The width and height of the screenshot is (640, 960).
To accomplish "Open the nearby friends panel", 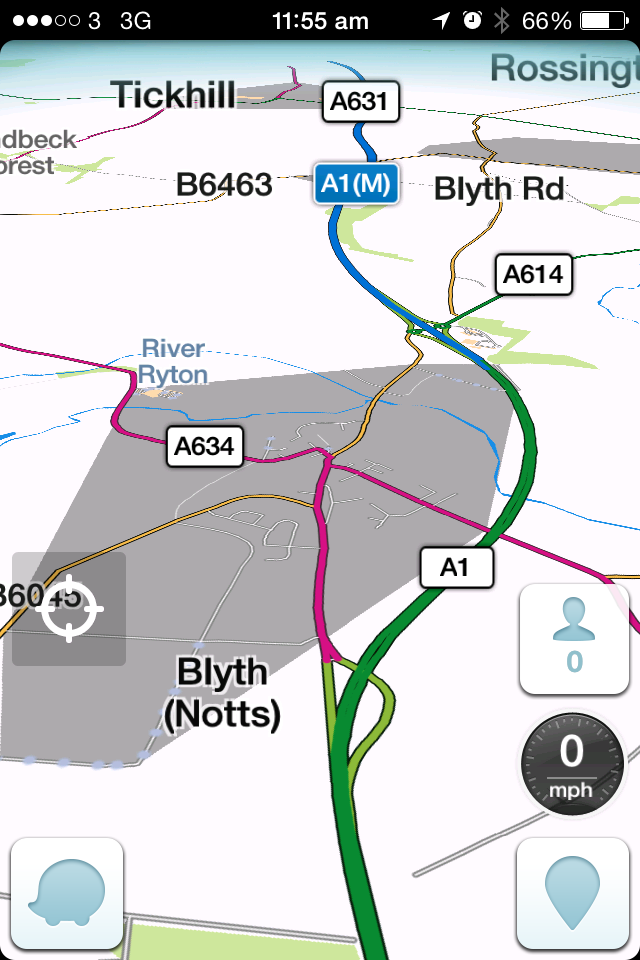I will pos(574,638).
